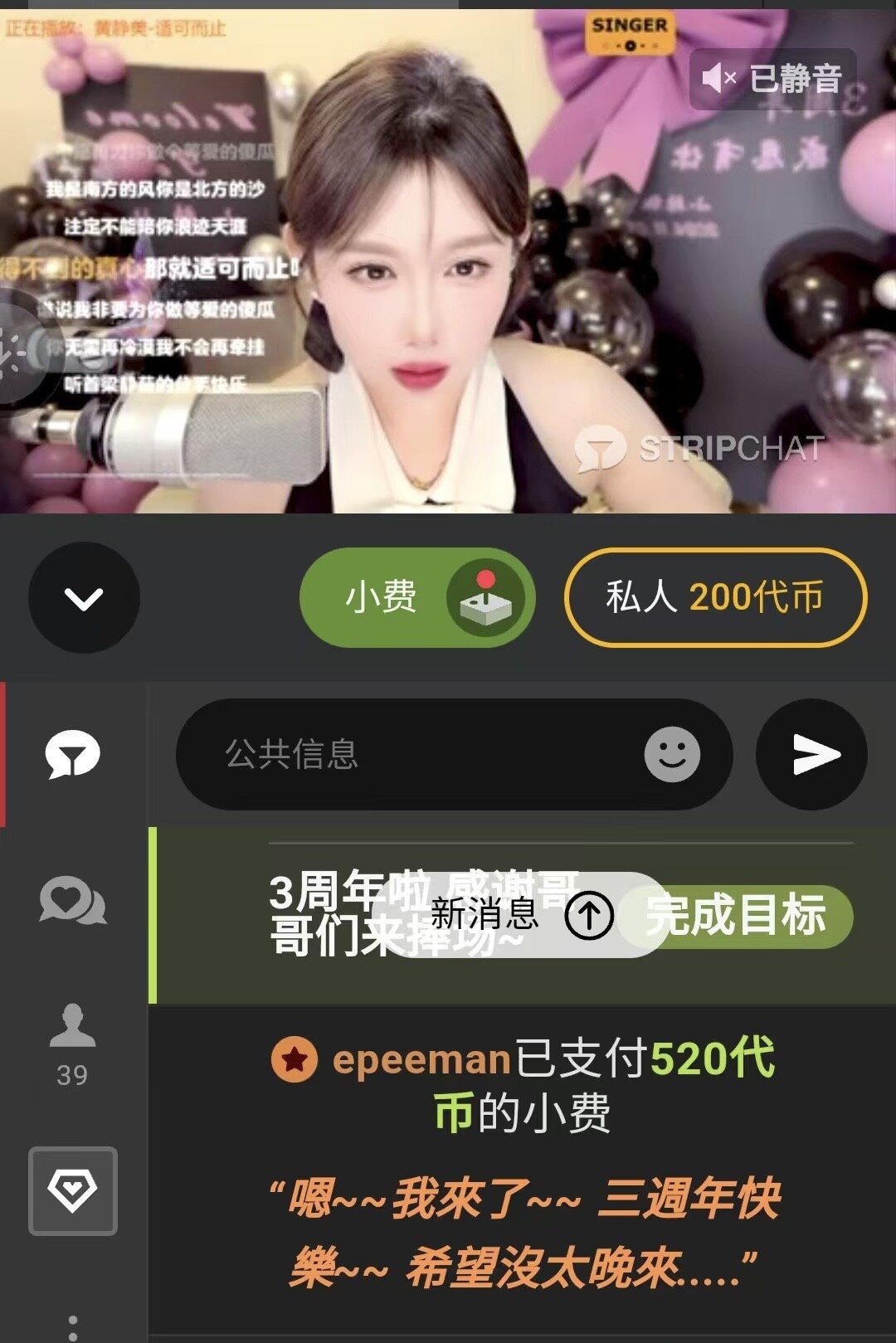Image resolution: width=896 pixels, height=1343 pixels.
Task: Collapse panel with the down chevron button
Action: tap(84, 597)
